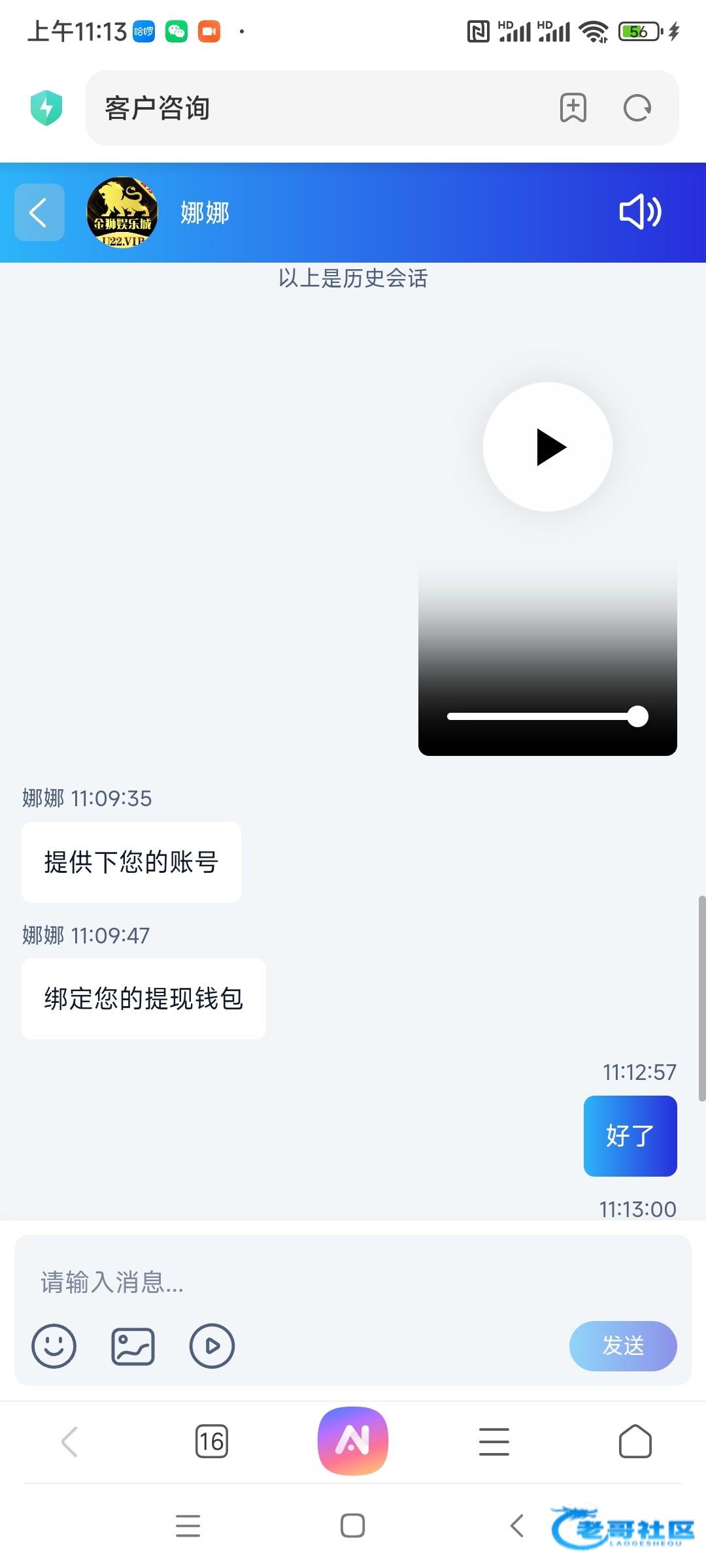Attach a video to the message

[212, 1346]
